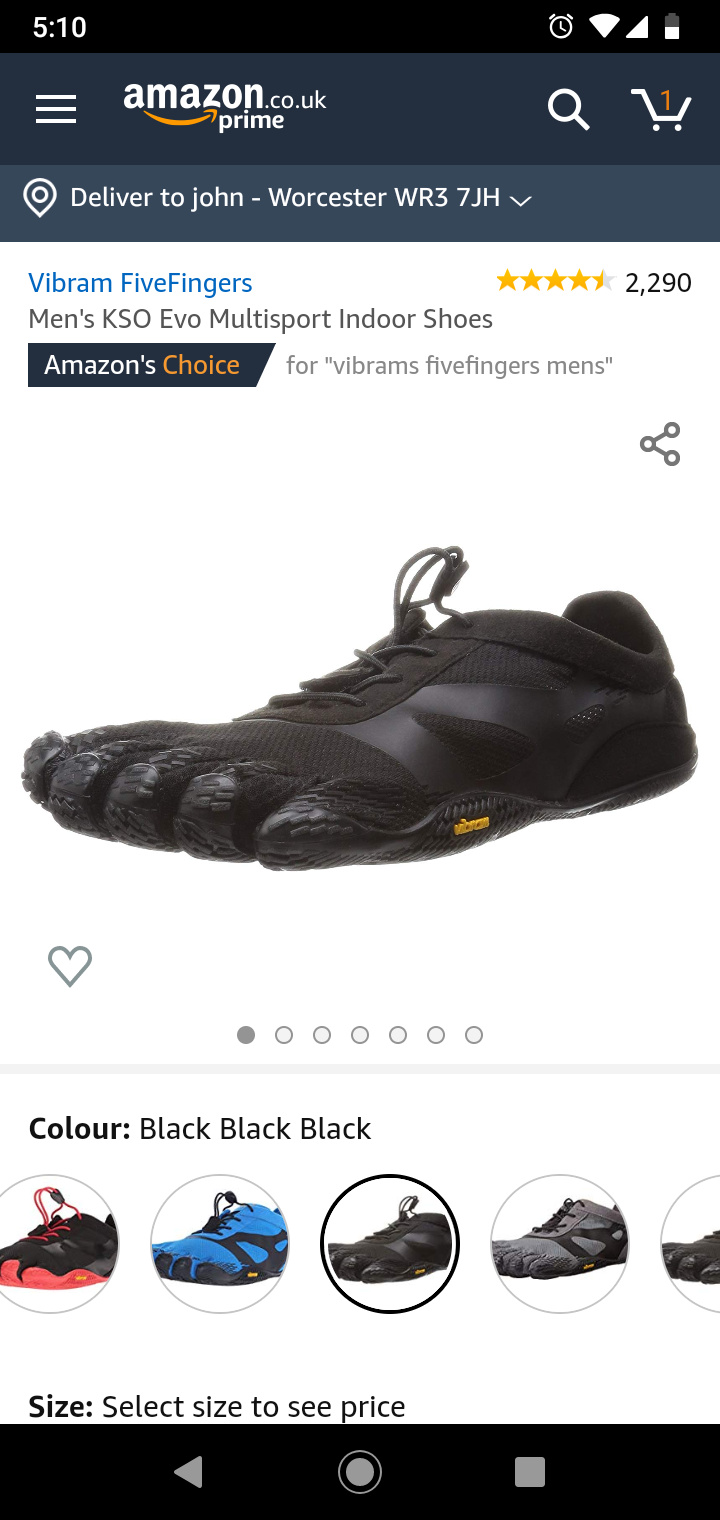This screenshot has width=720, height=1520.
Task: Visit the Vibram FiveFingers brand link
Action: tap(140, 283)
